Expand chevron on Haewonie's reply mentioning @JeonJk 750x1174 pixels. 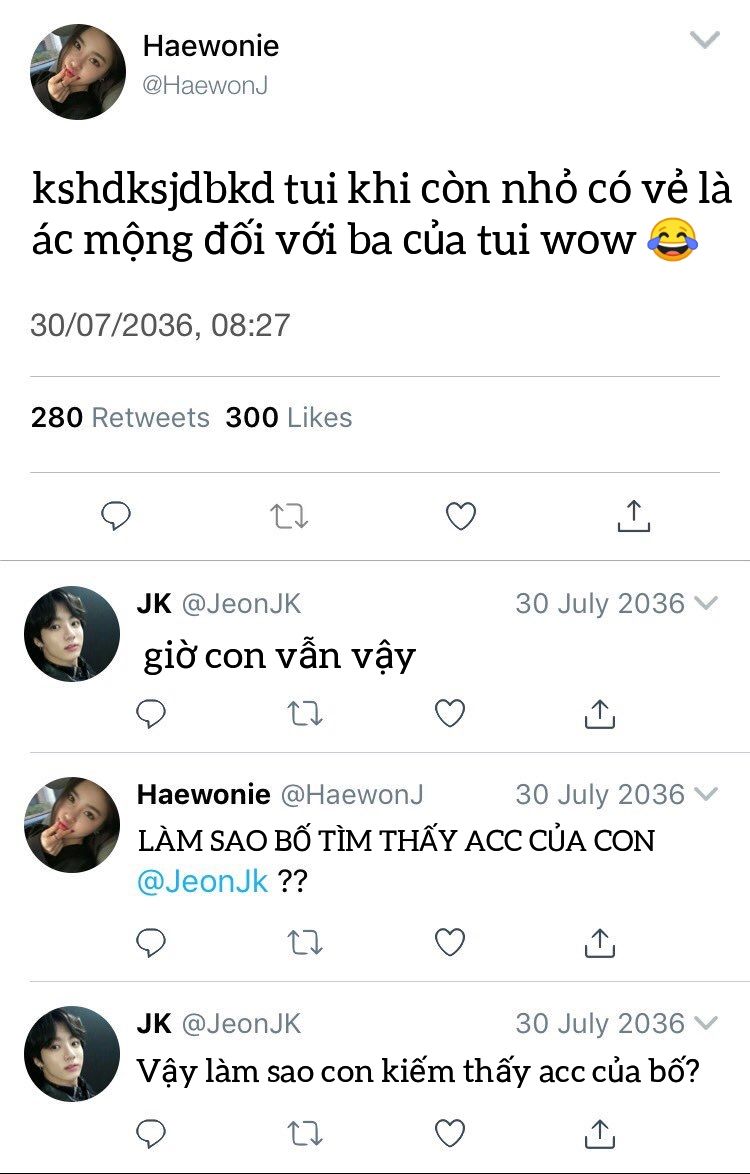tap(706, 795)
